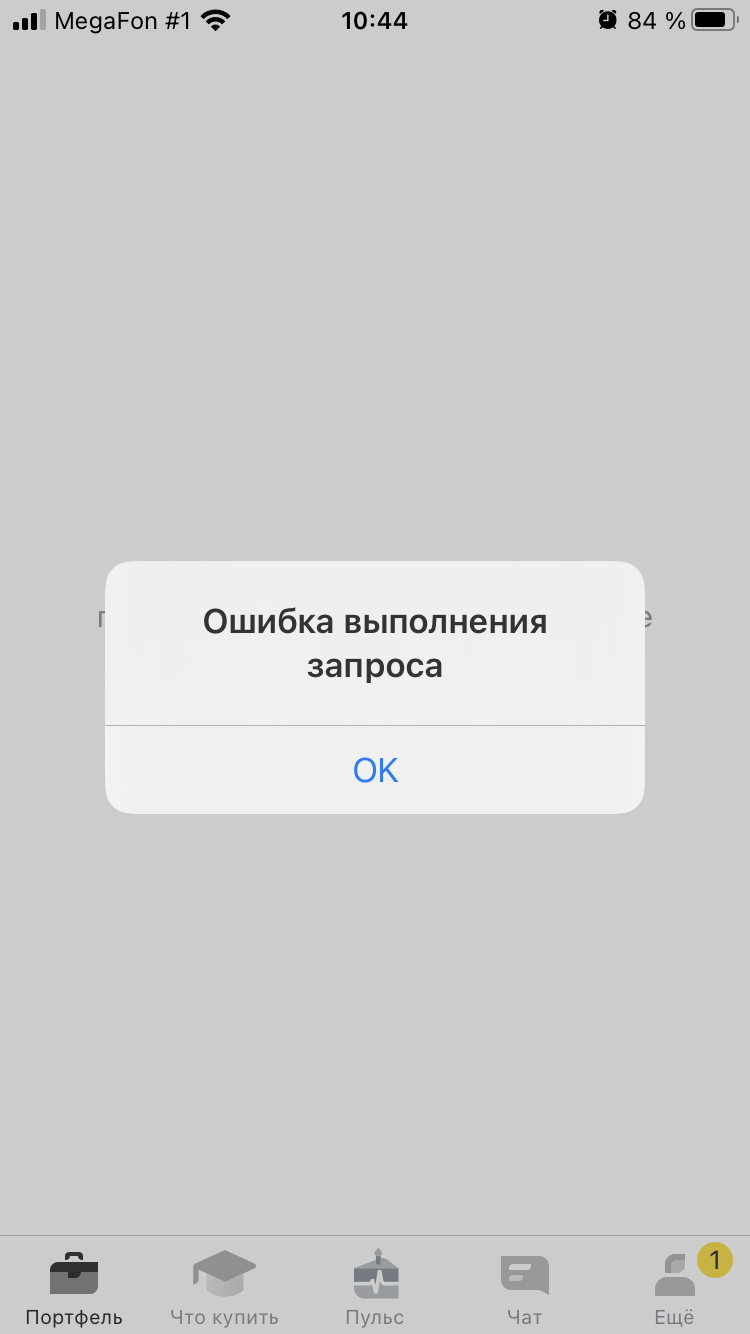Image resolution: width=750 pixels, height=1334 pixels.
Task: Dismiss the error dialog with OK
Action: [x=375, y=770]
